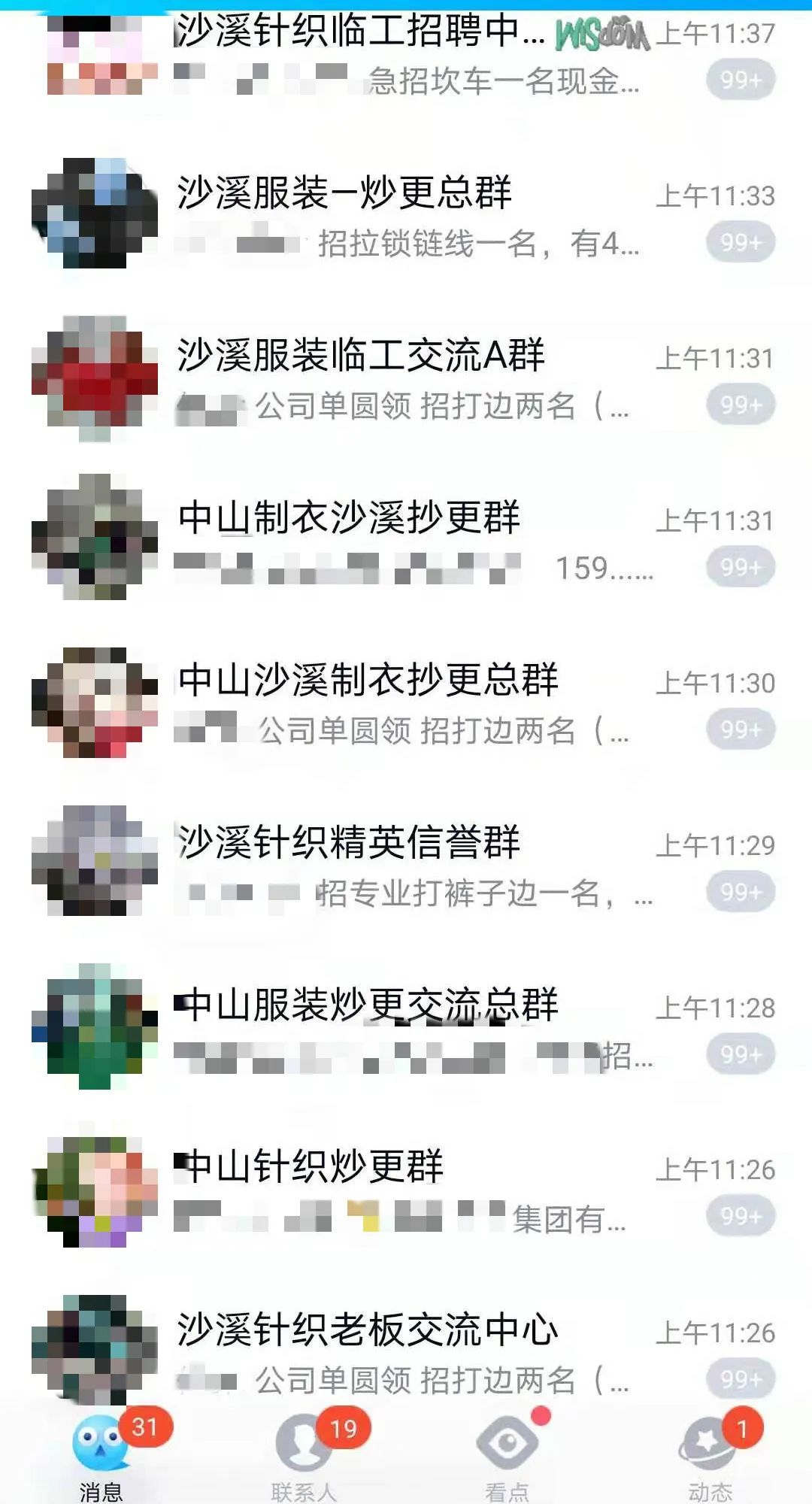Screen dimensions: 812x1504
Task: Open the 沙溪针织老板交流中心 chat
Action: pyautogui.click(x=406, y=1354)
